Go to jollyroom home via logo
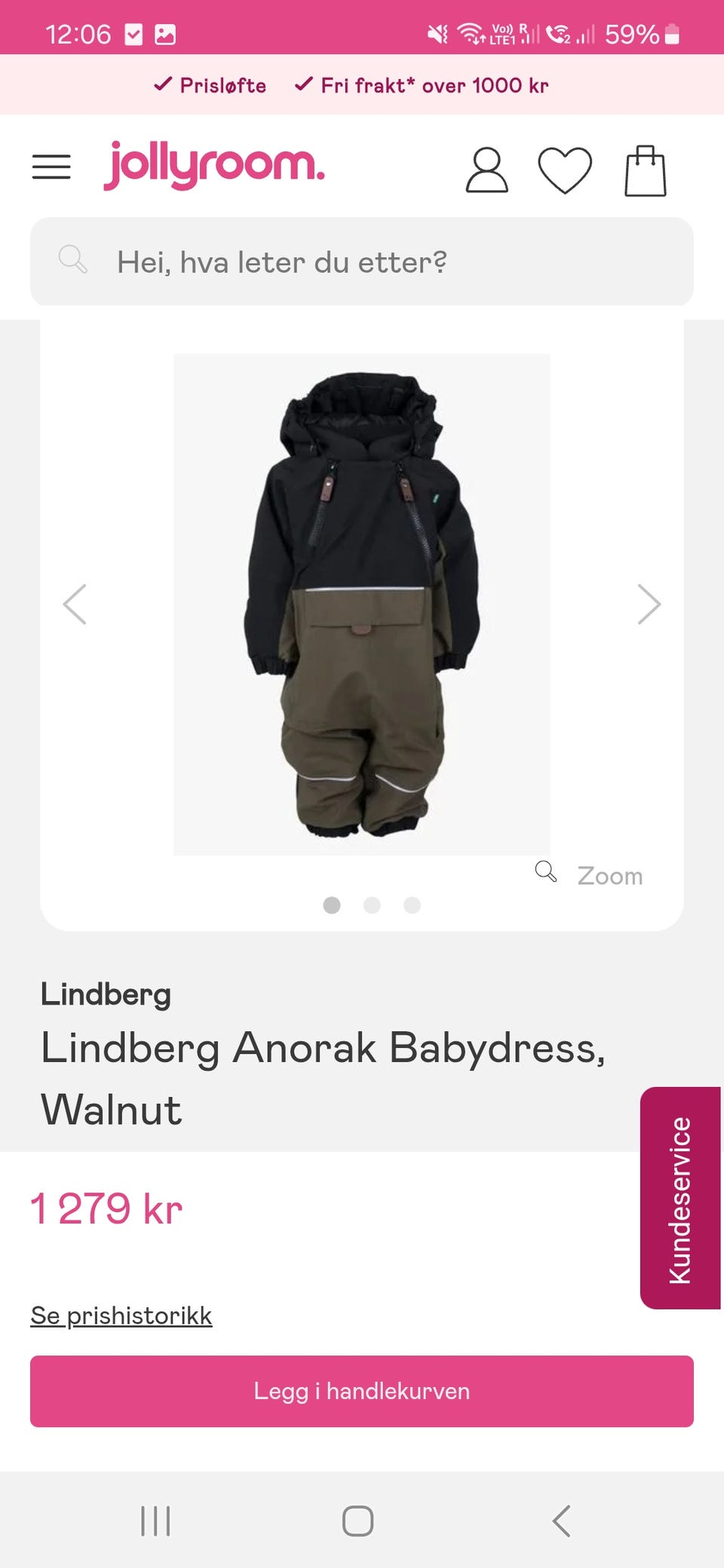The height and width of the screenshot is (1568, 724). (x=214, y=165)
